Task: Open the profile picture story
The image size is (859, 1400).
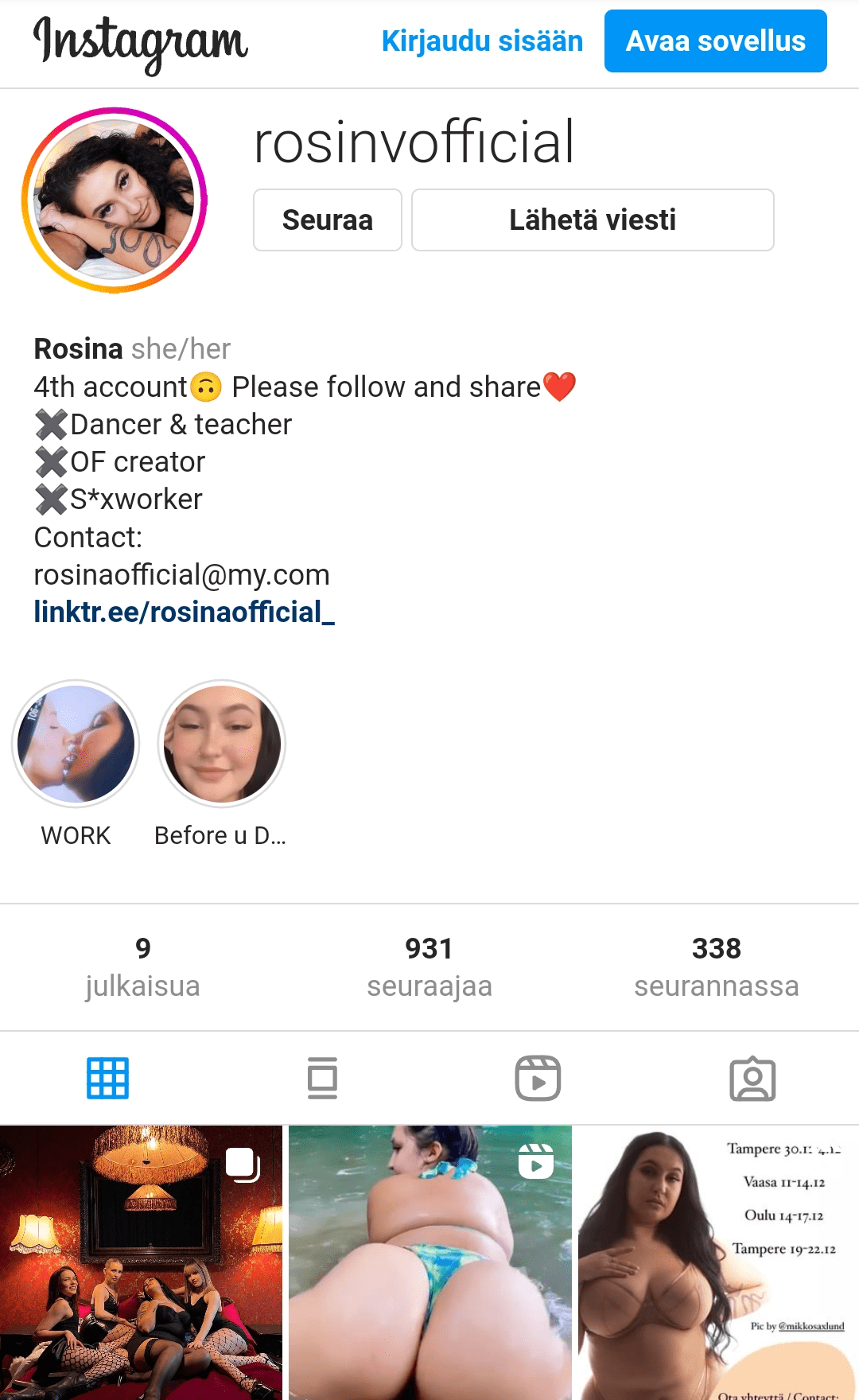Action: (x=115, y=200)
